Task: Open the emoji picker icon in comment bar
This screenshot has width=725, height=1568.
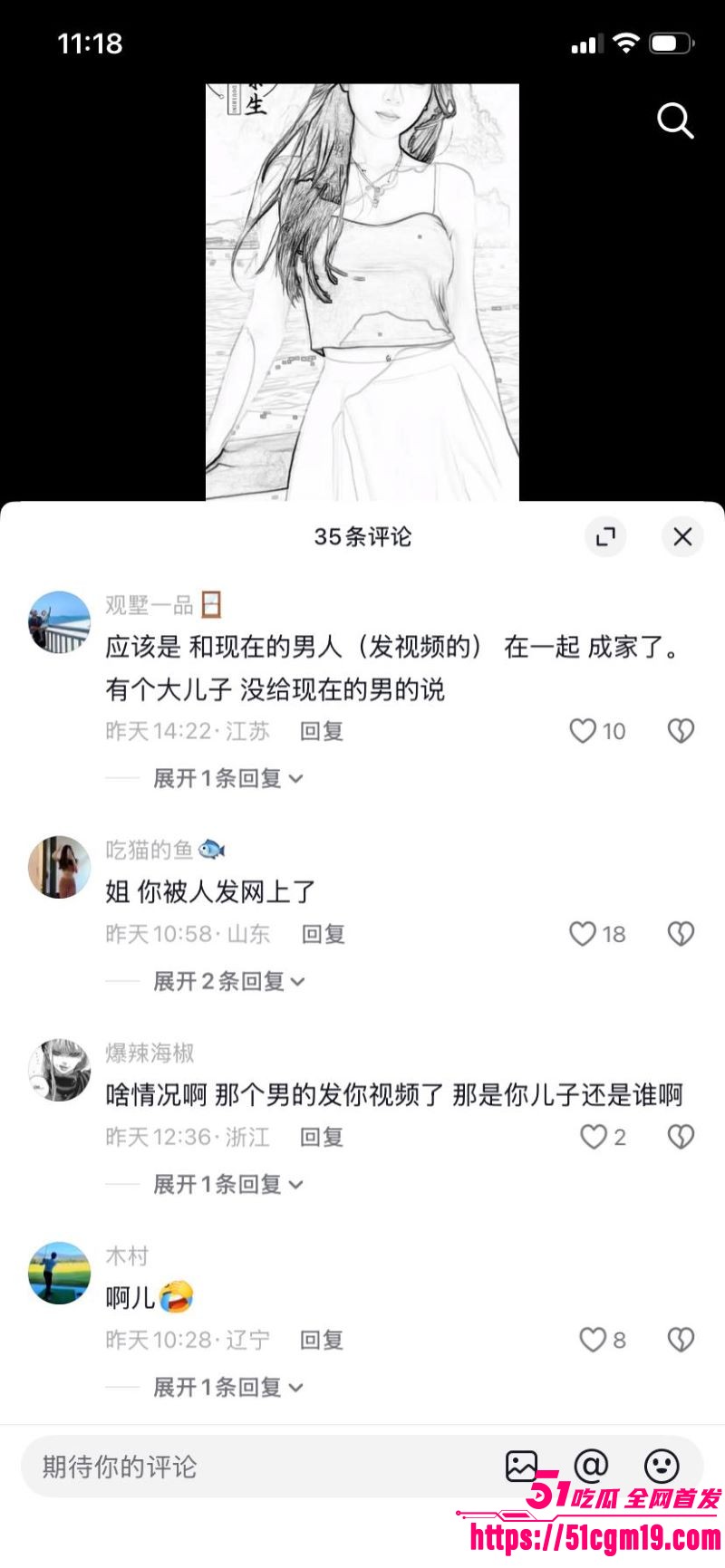Action: coord(659,1467)
